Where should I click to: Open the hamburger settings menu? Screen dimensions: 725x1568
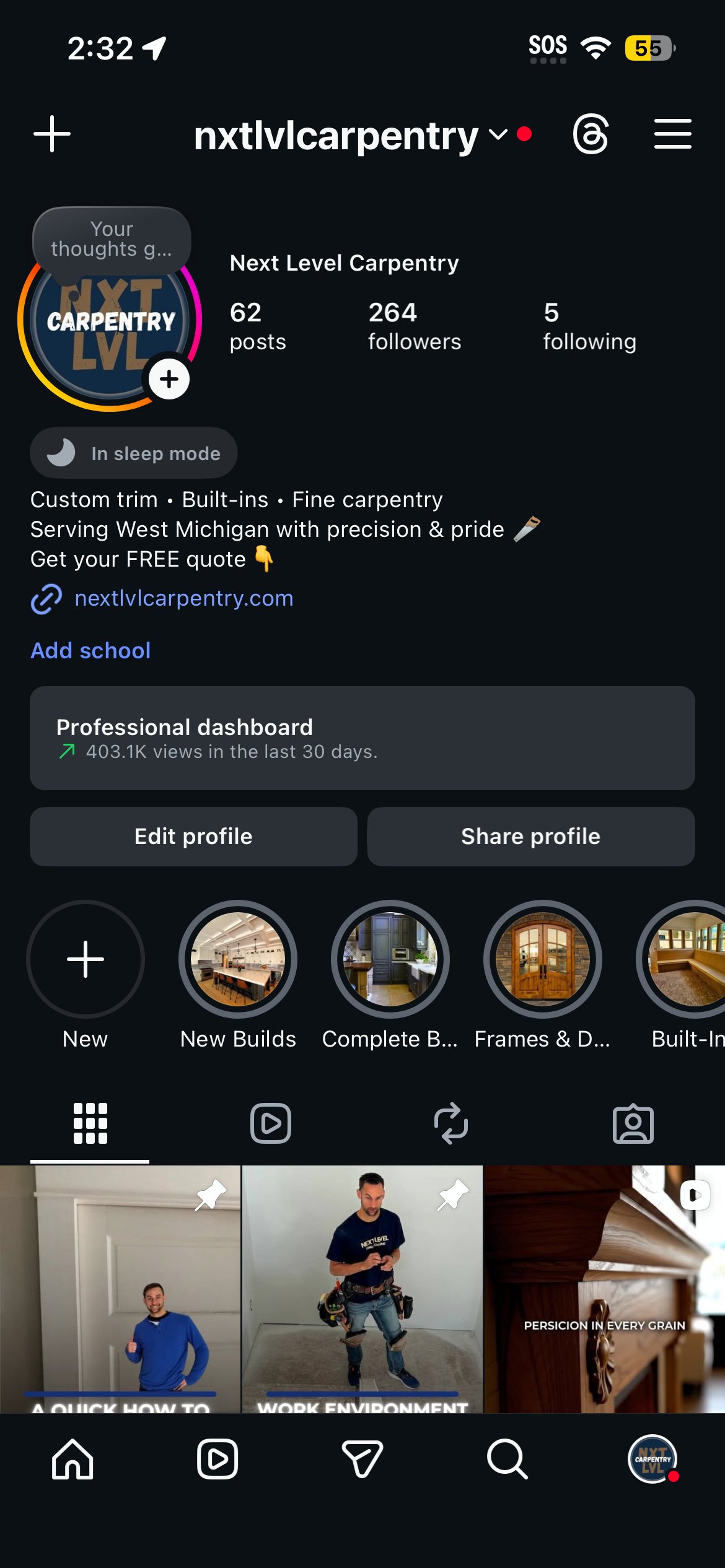pos(672,134)
